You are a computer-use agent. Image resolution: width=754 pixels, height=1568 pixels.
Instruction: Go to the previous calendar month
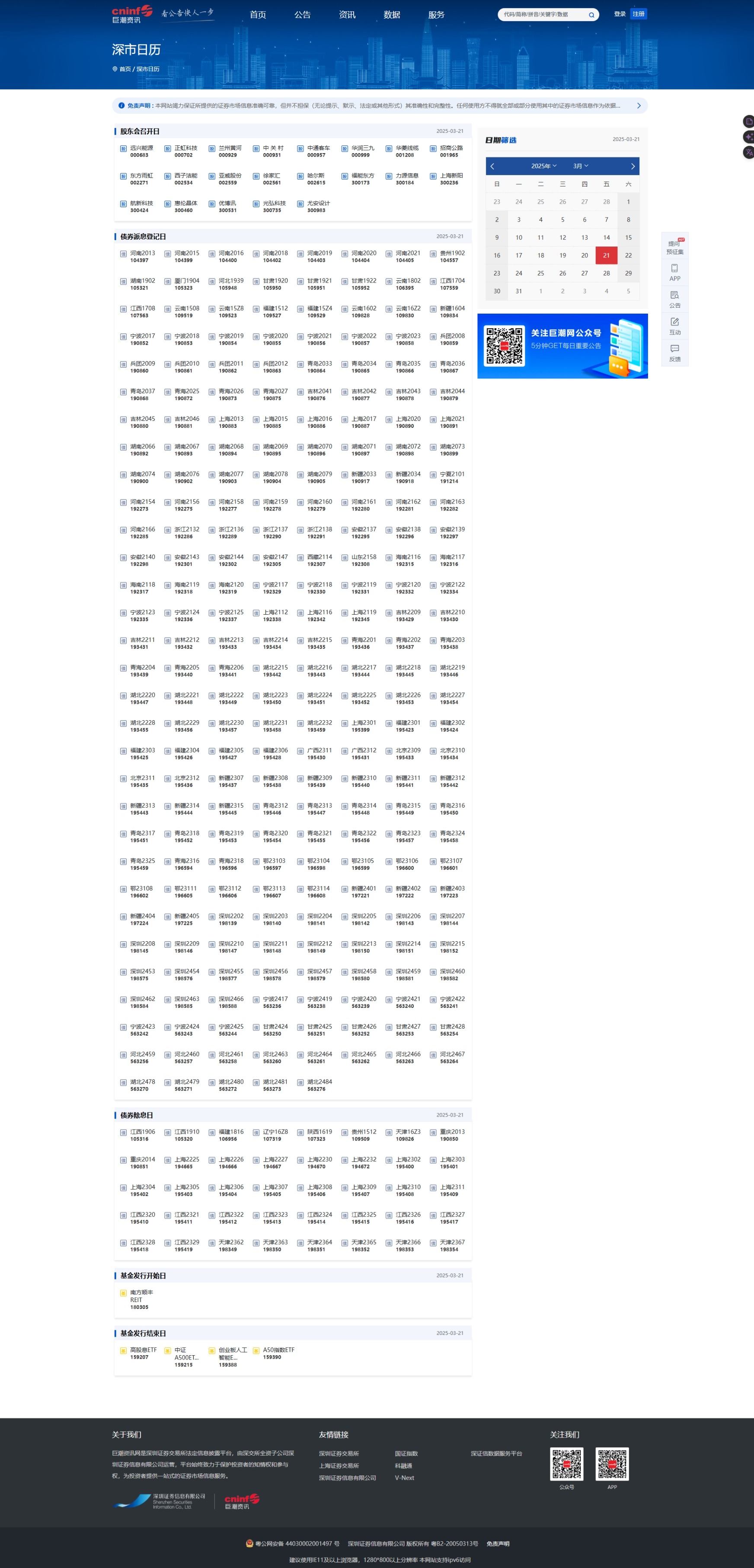coord(492,166)
